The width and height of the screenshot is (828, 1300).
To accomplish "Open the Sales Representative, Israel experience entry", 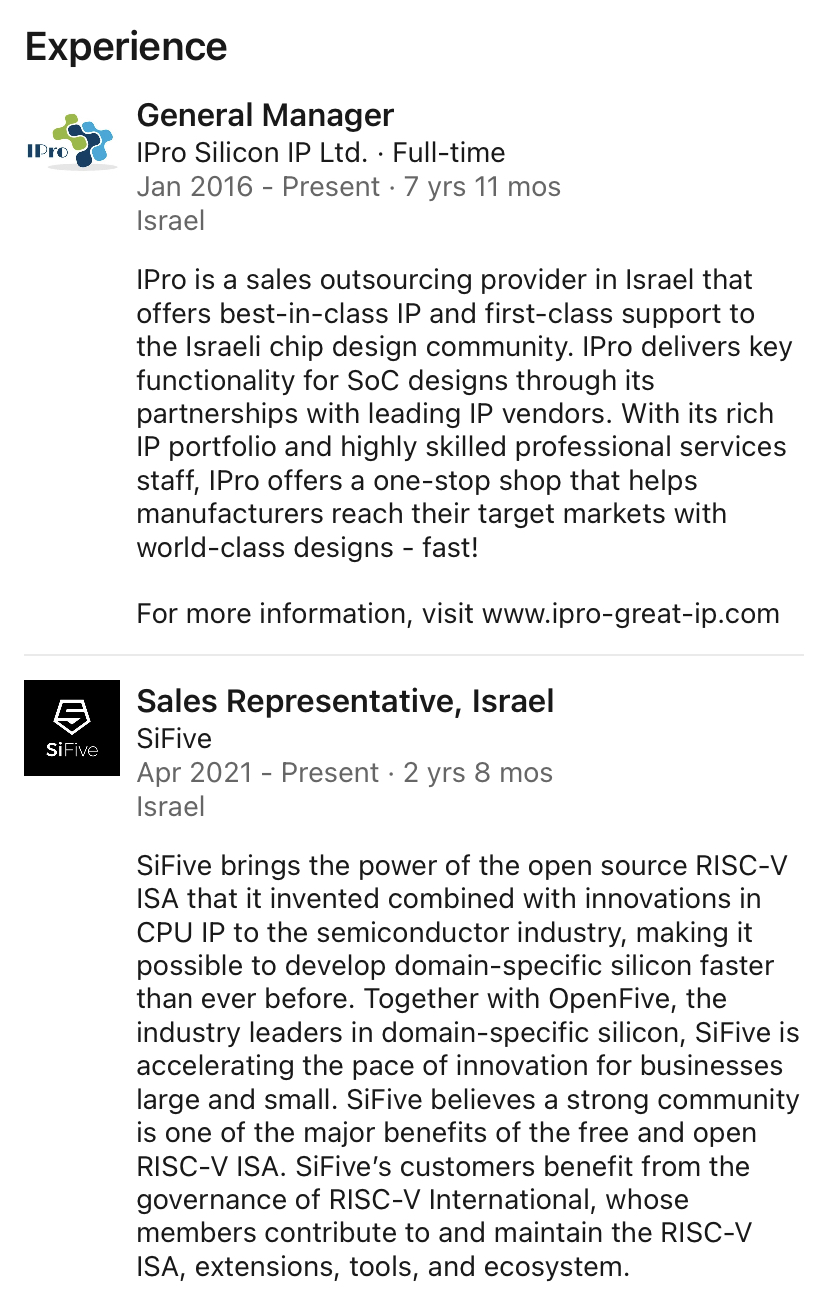I will coord(345,702).
